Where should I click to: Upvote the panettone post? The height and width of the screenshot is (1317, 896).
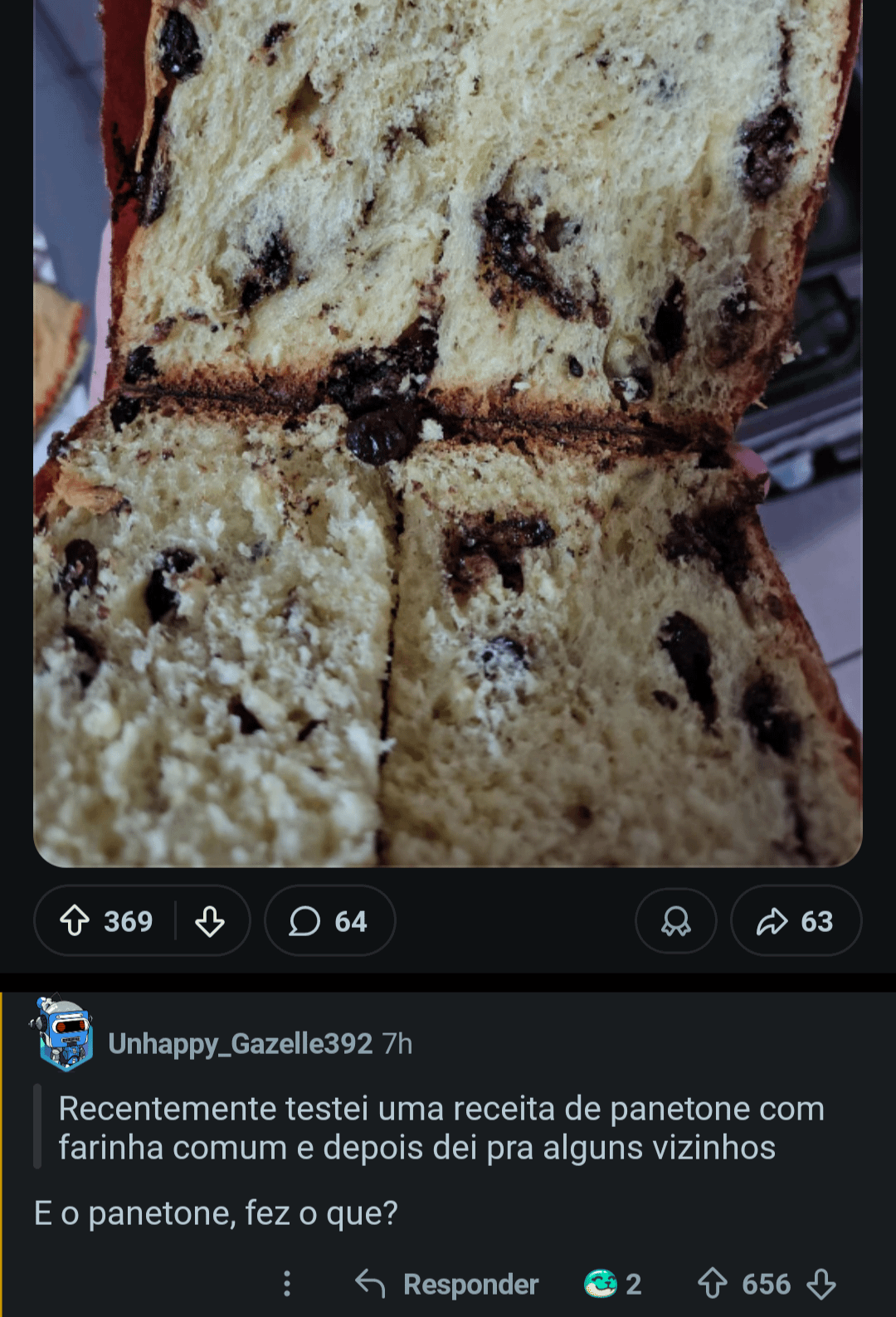pos(75,920)
